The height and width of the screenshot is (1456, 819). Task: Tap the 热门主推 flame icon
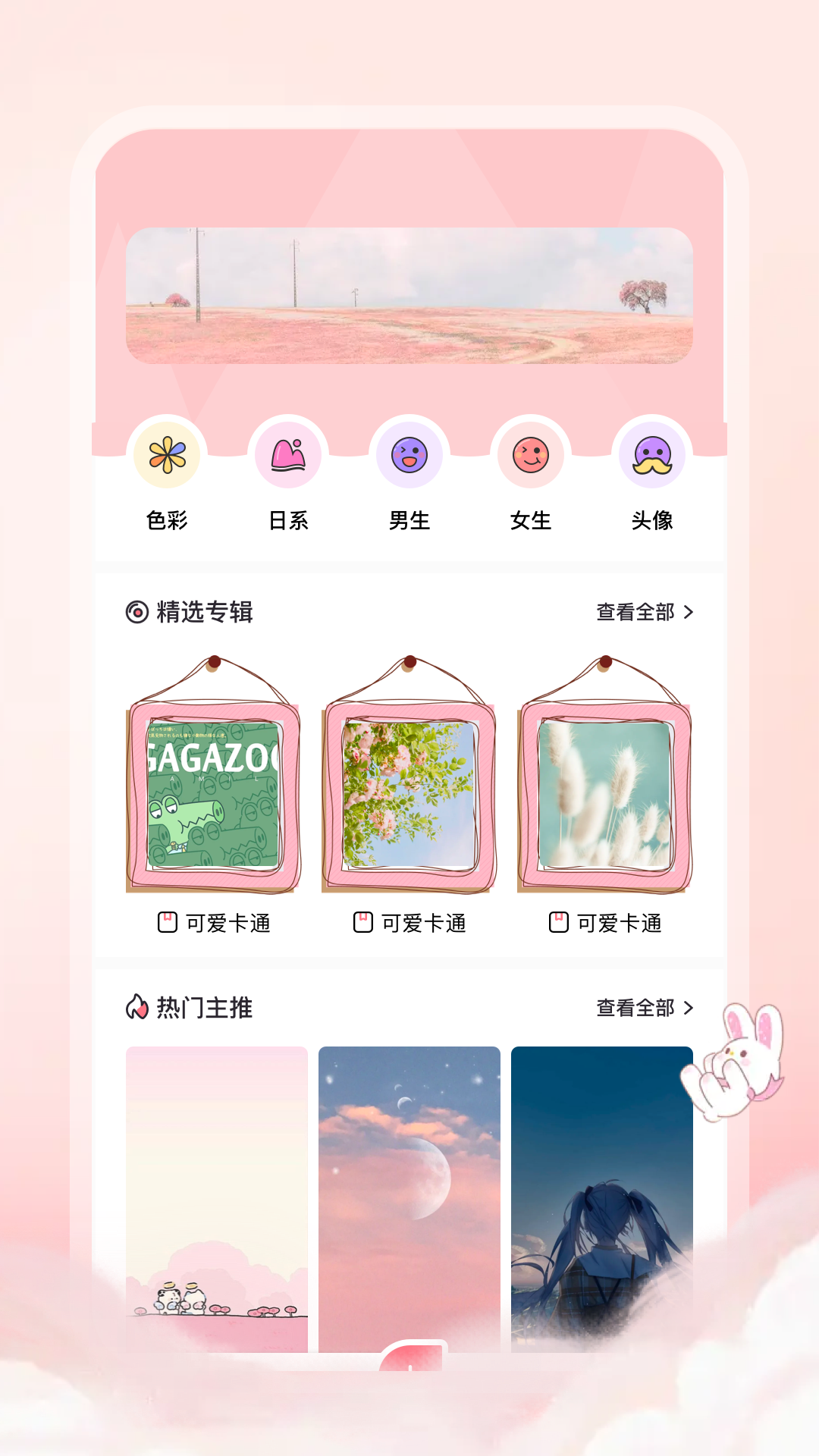coord(136,1009)
